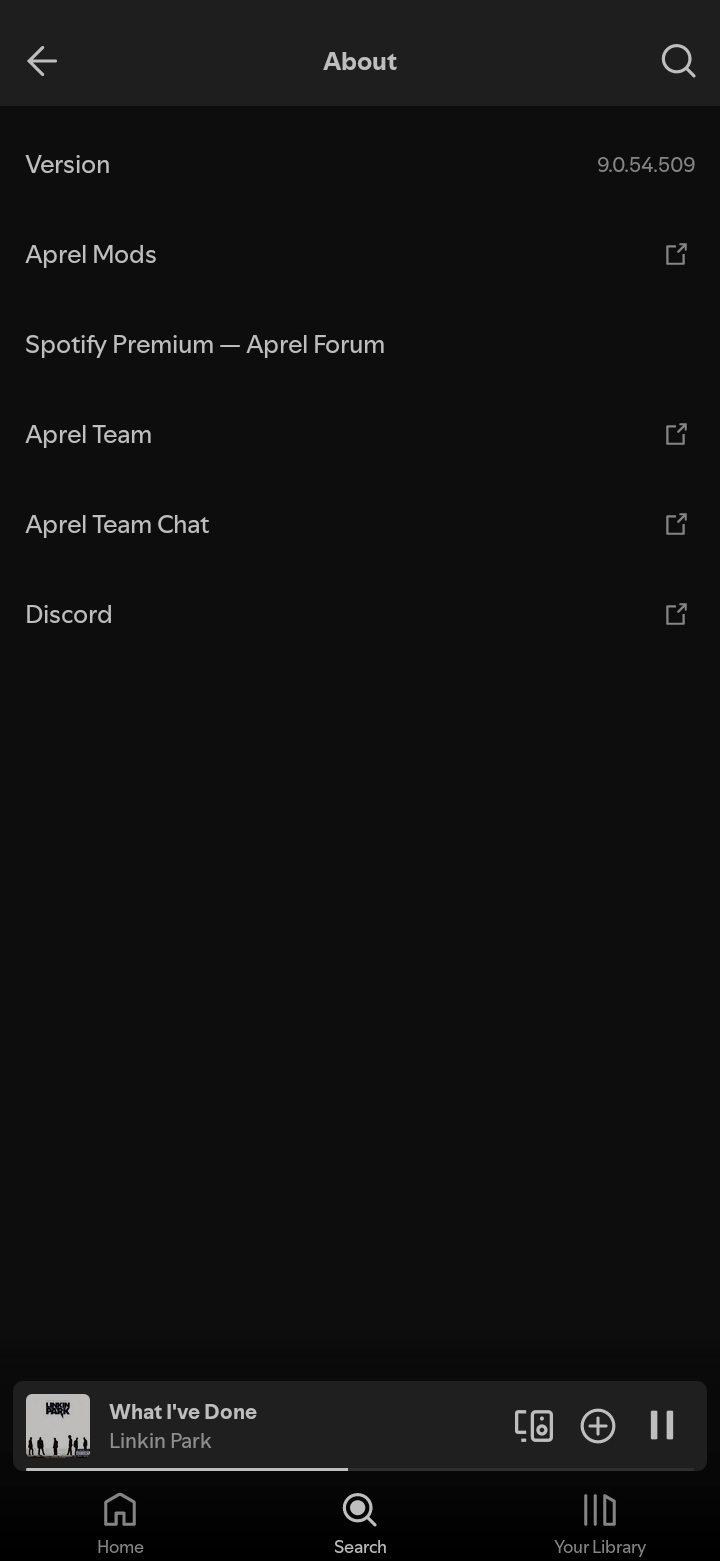The width and height of the screenshot is (720, 1561).
Task: Open the Aprel Mods link
Action: (x=360, y=254)
